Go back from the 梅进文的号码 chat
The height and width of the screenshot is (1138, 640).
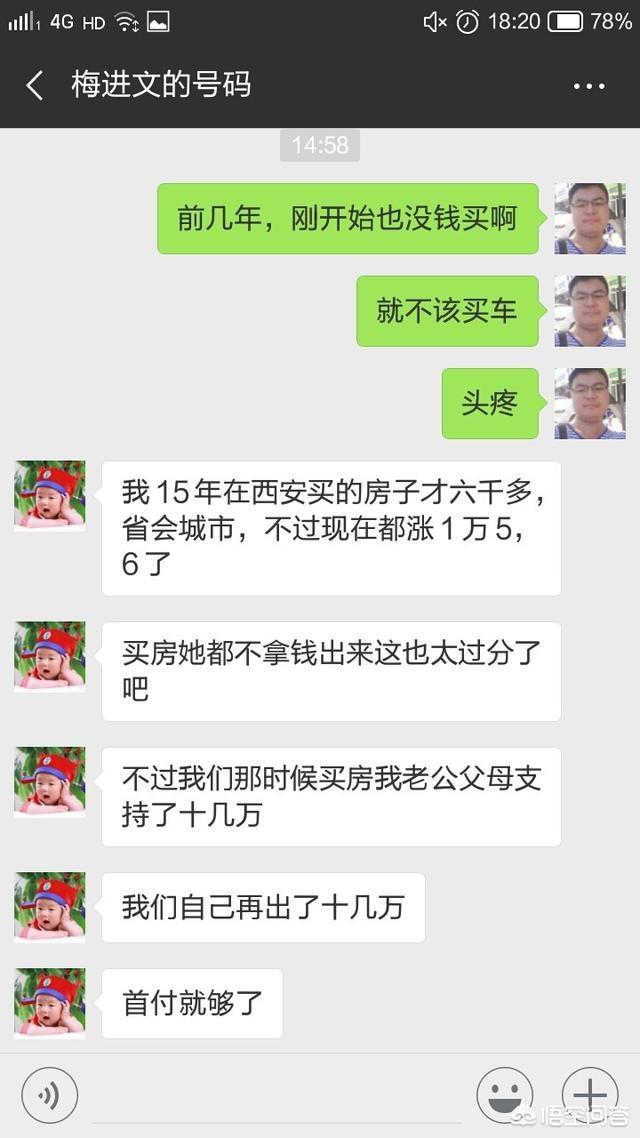pos(35,86)
